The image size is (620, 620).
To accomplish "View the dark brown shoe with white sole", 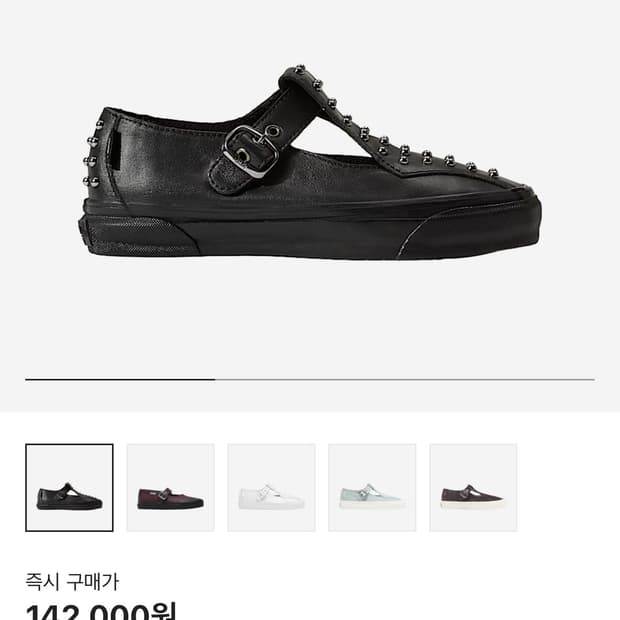I will point(473,488).
